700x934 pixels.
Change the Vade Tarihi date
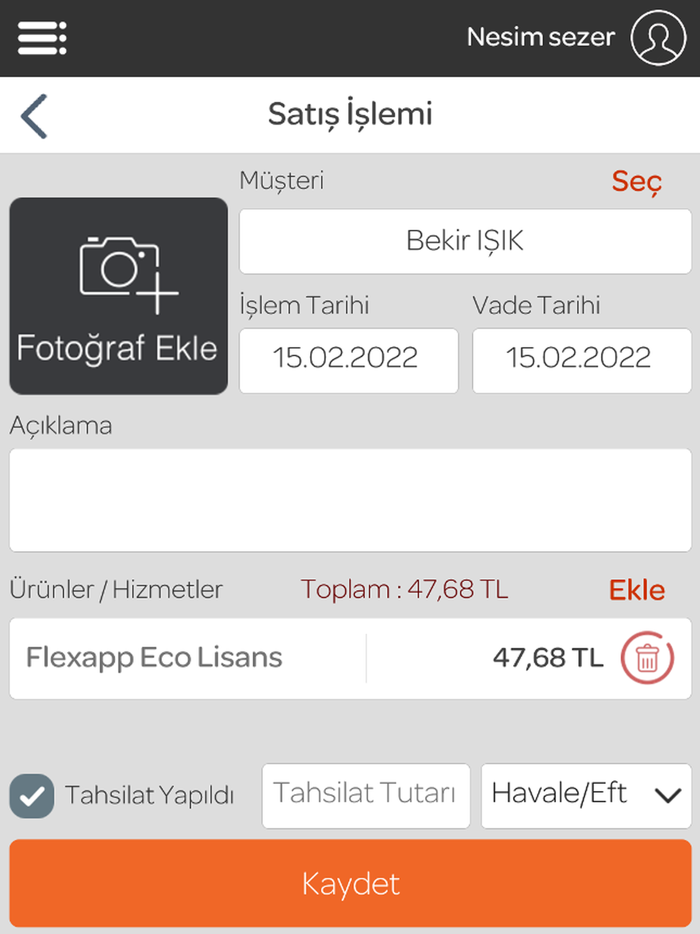pyautogui.click(x=581, y=360)
